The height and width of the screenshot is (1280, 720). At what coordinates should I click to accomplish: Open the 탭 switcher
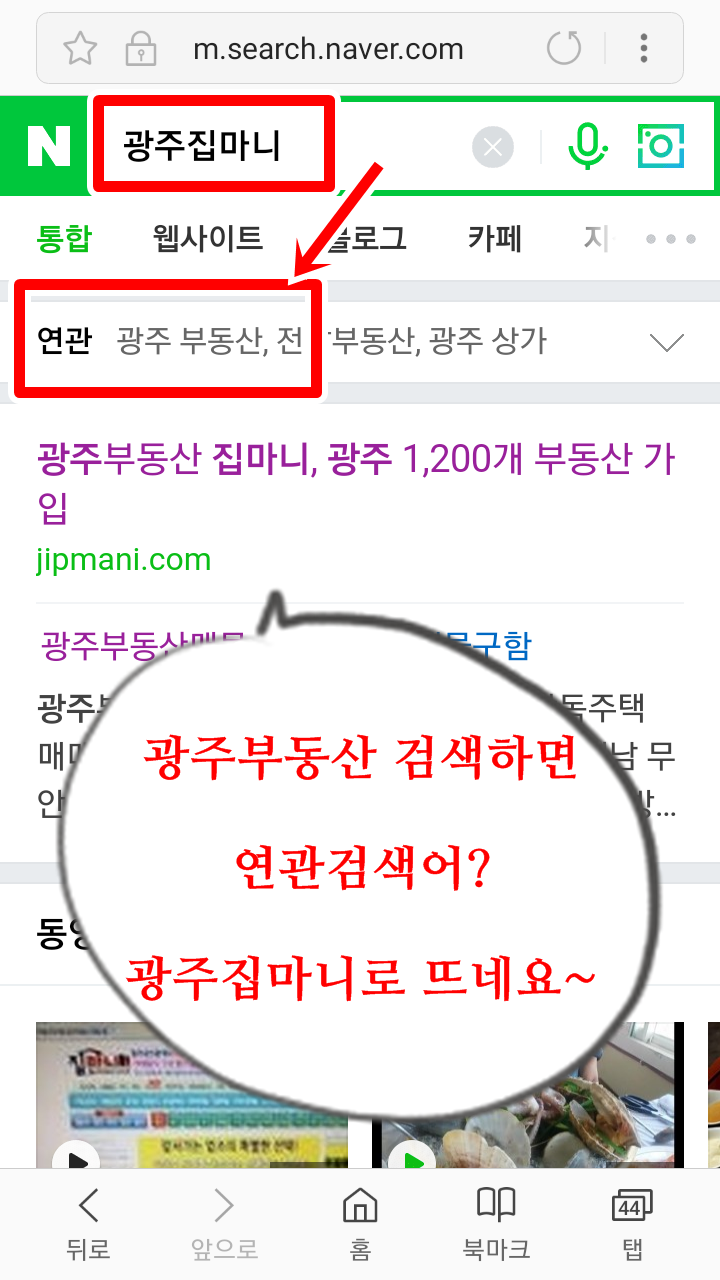click(631, 1222)
